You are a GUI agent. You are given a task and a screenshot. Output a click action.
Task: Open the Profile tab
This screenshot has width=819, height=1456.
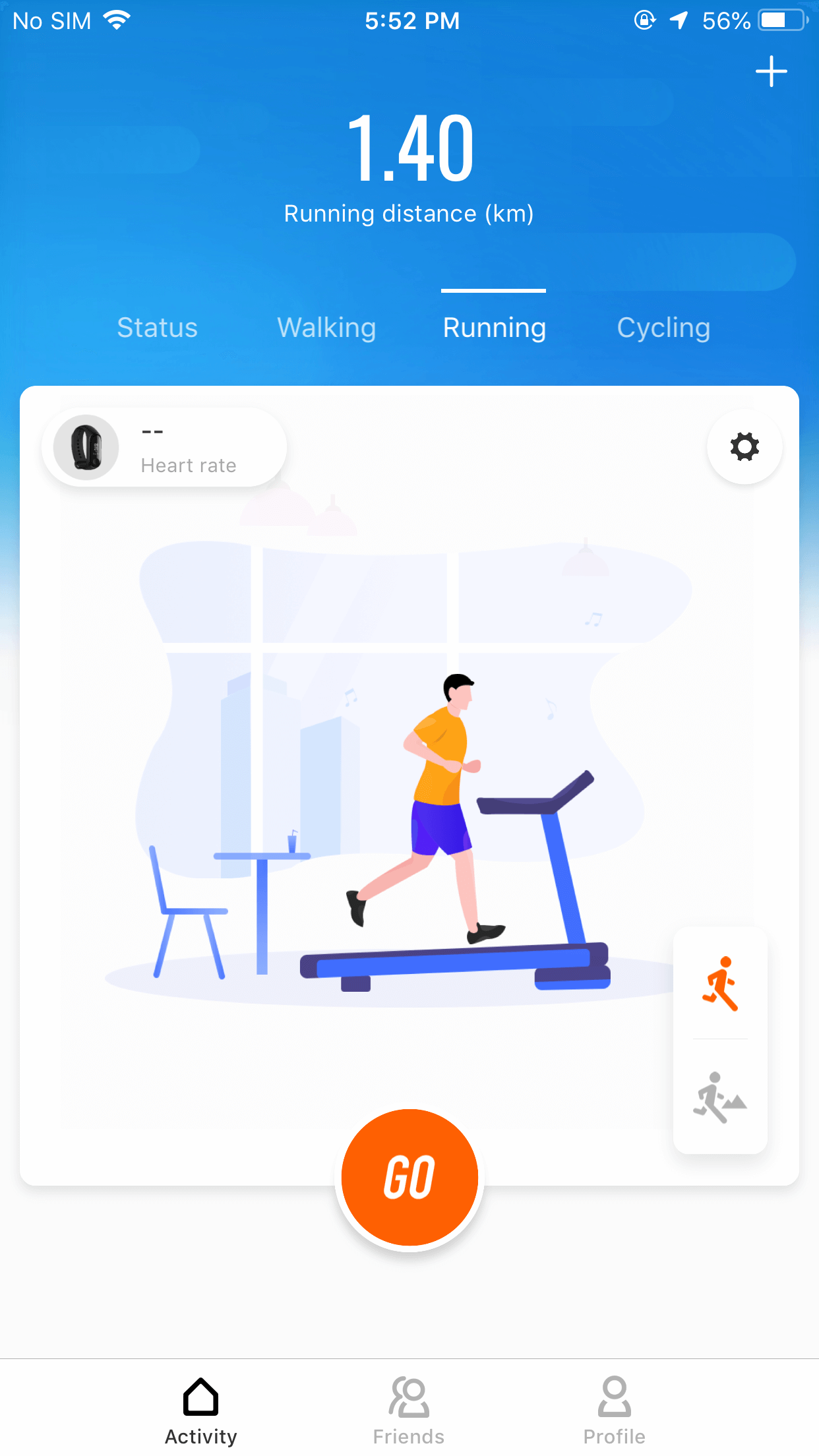[615, 1411]
